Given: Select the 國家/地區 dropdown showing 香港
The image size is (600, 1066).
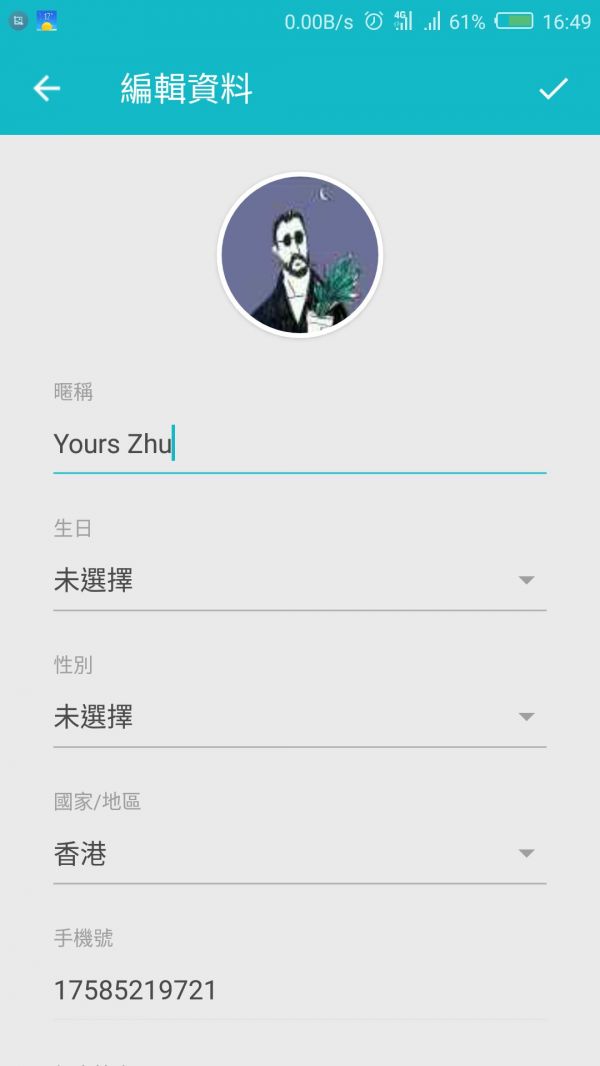Looking at the screenshot, I should [x=299, y=854].
